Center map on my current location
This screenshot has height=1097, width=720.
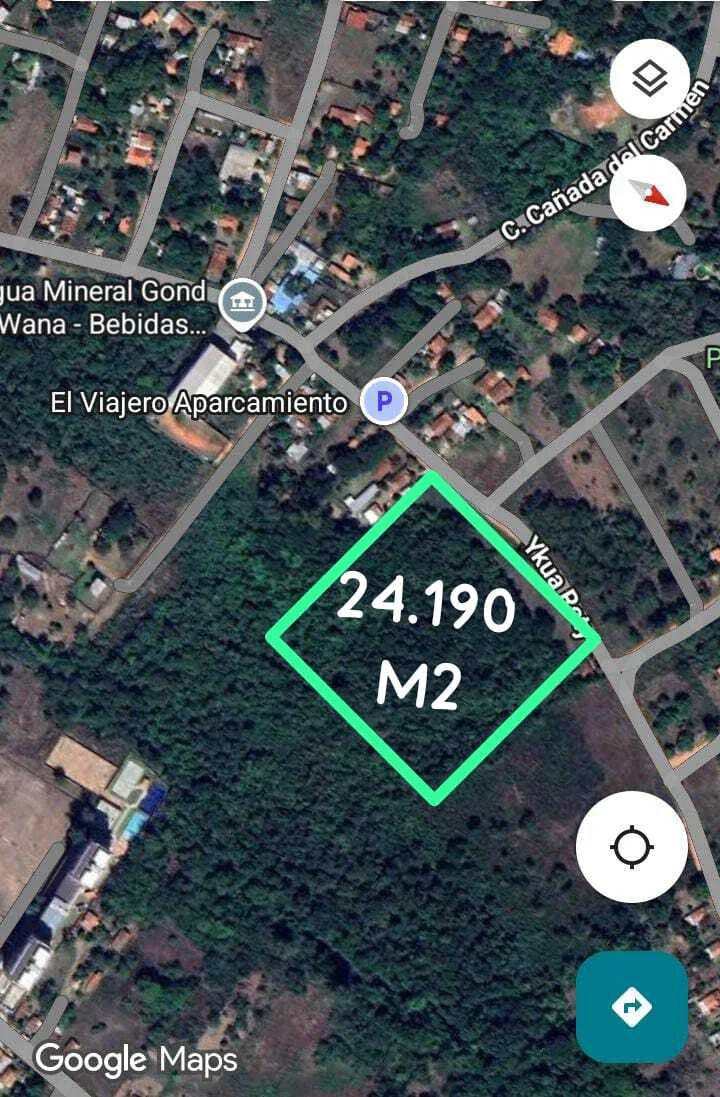click(x=631, y=847)
